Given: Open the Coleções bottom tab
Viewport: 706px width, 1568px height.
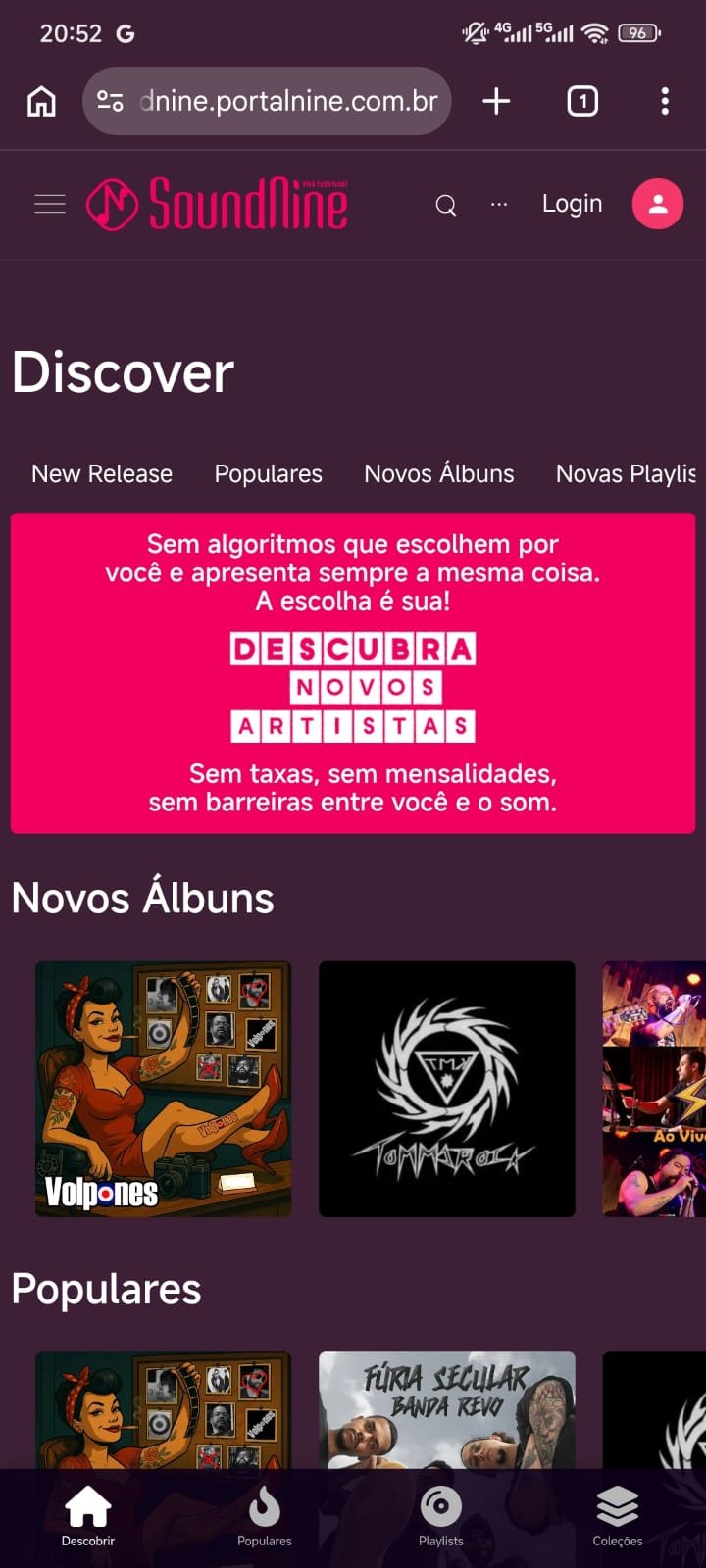Looking at the screenshot, I should 618,1516.
